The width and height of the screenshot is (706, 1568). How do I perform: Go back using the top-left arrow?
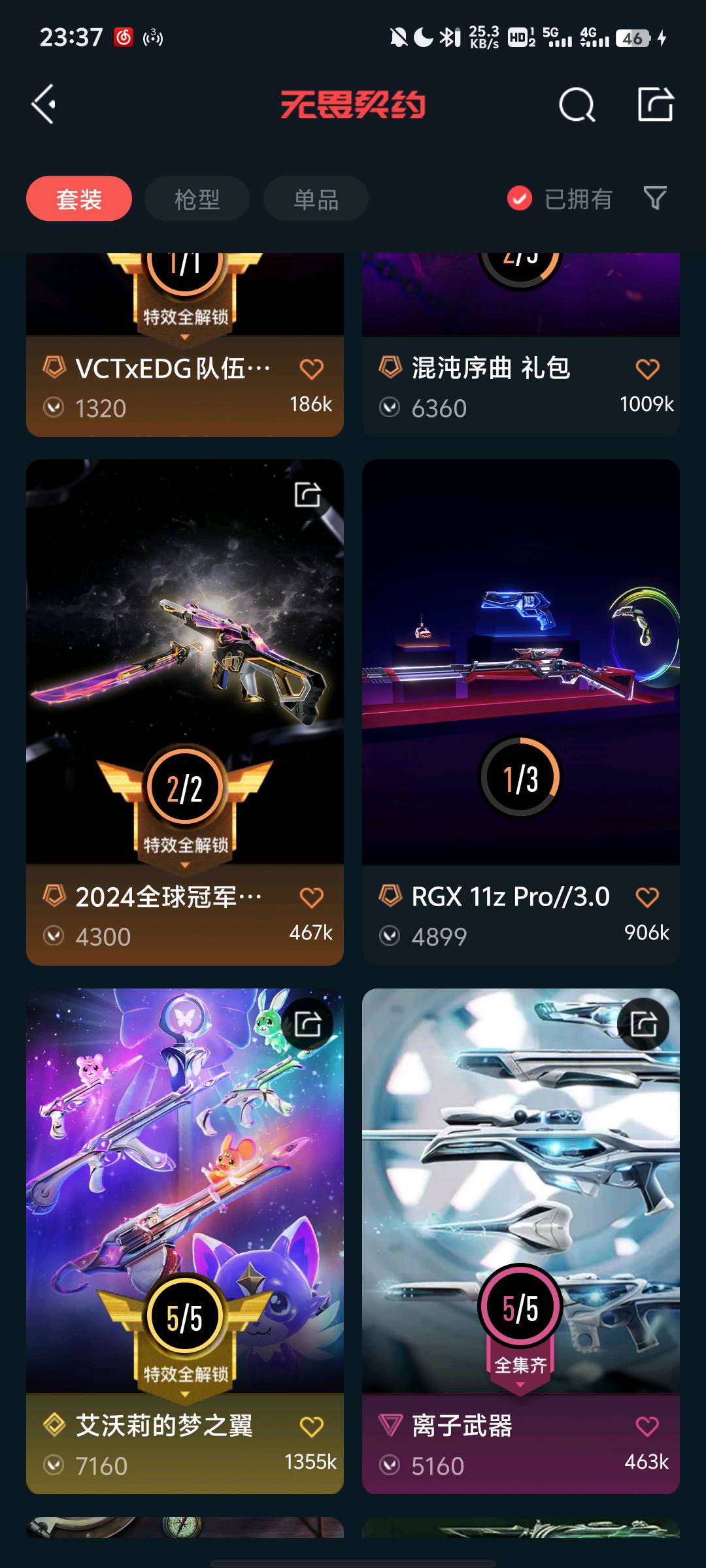pyautogui.click(x=44, y=105)
